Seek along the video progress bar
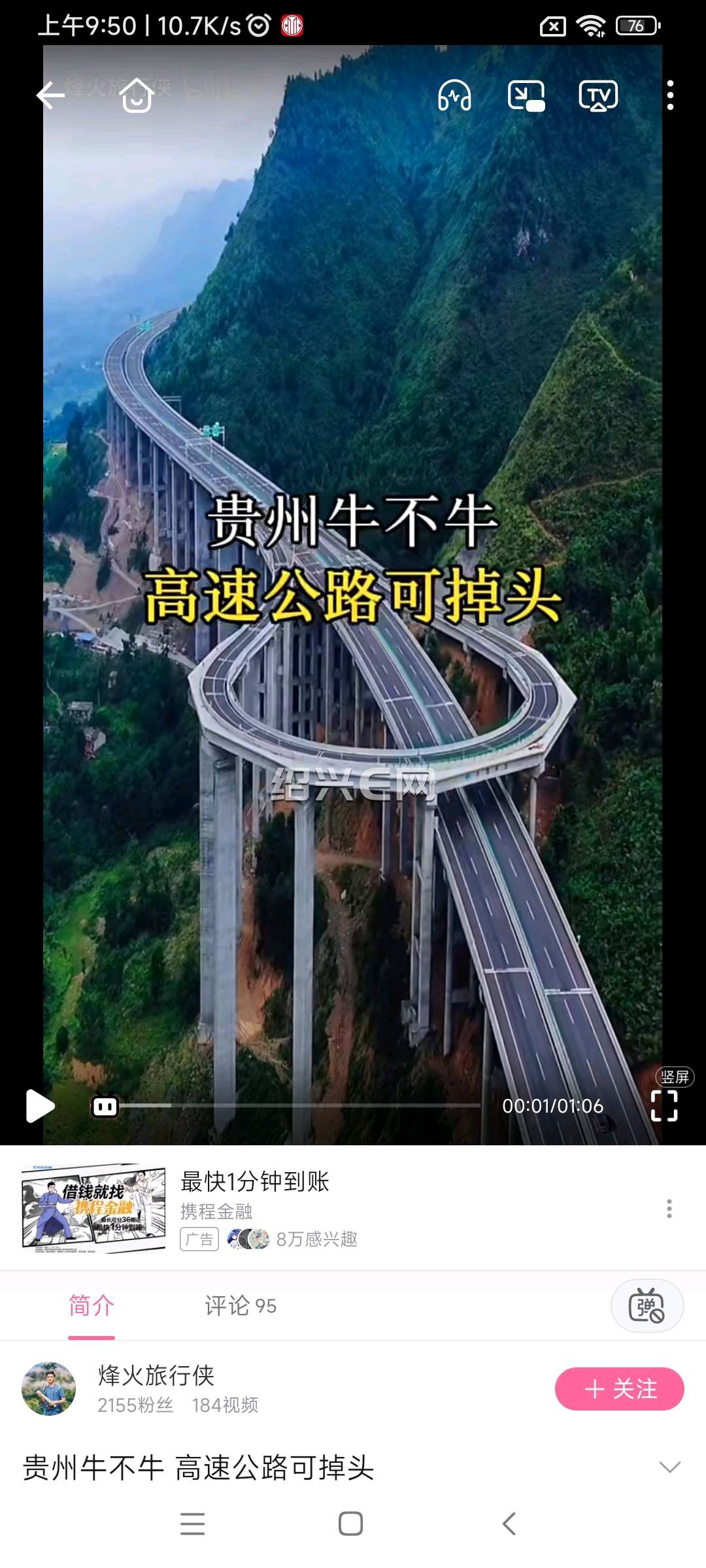 pos(301,1105)
